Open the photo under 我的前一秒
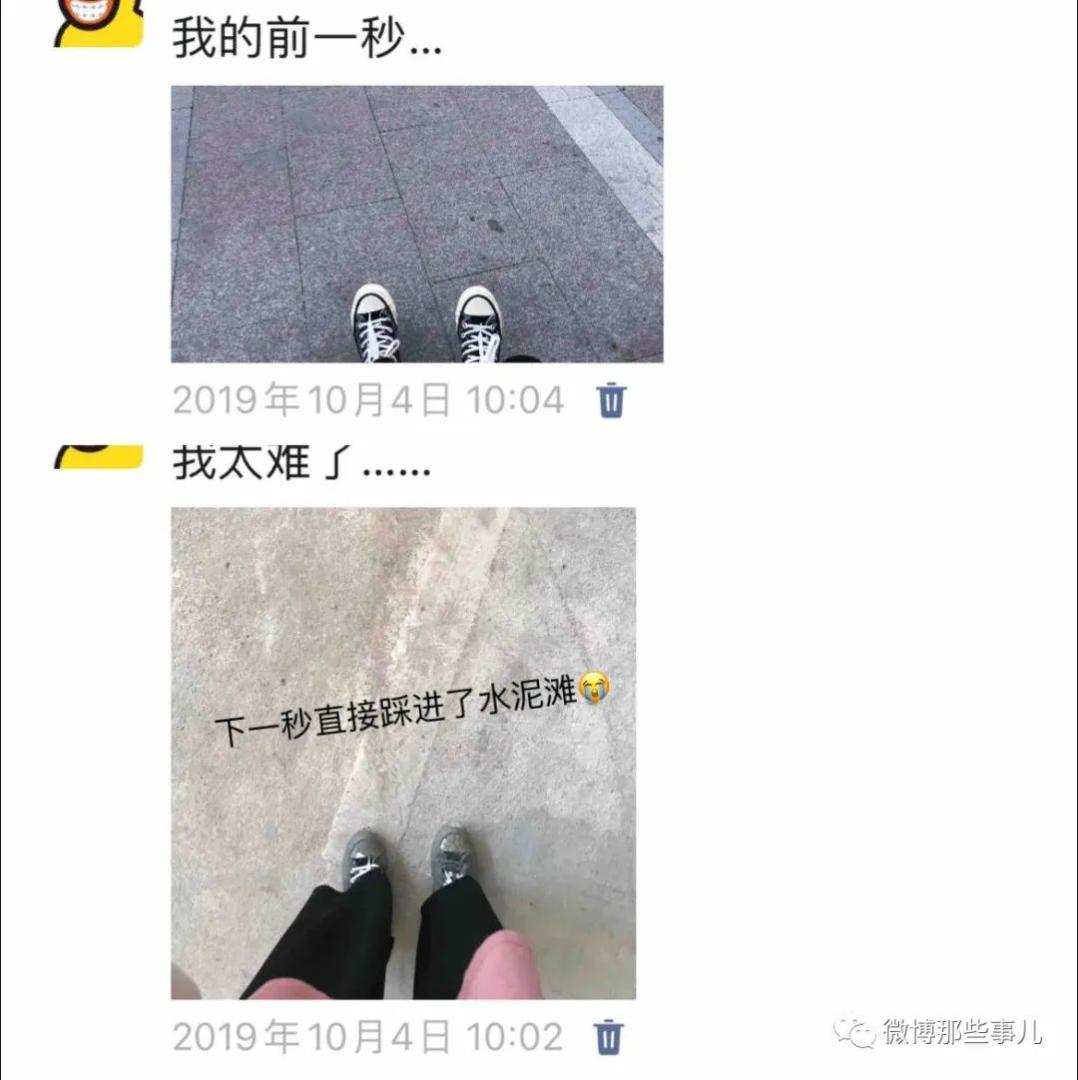The height and width of the screenshot is (1080, 1078). coord(416,224)
